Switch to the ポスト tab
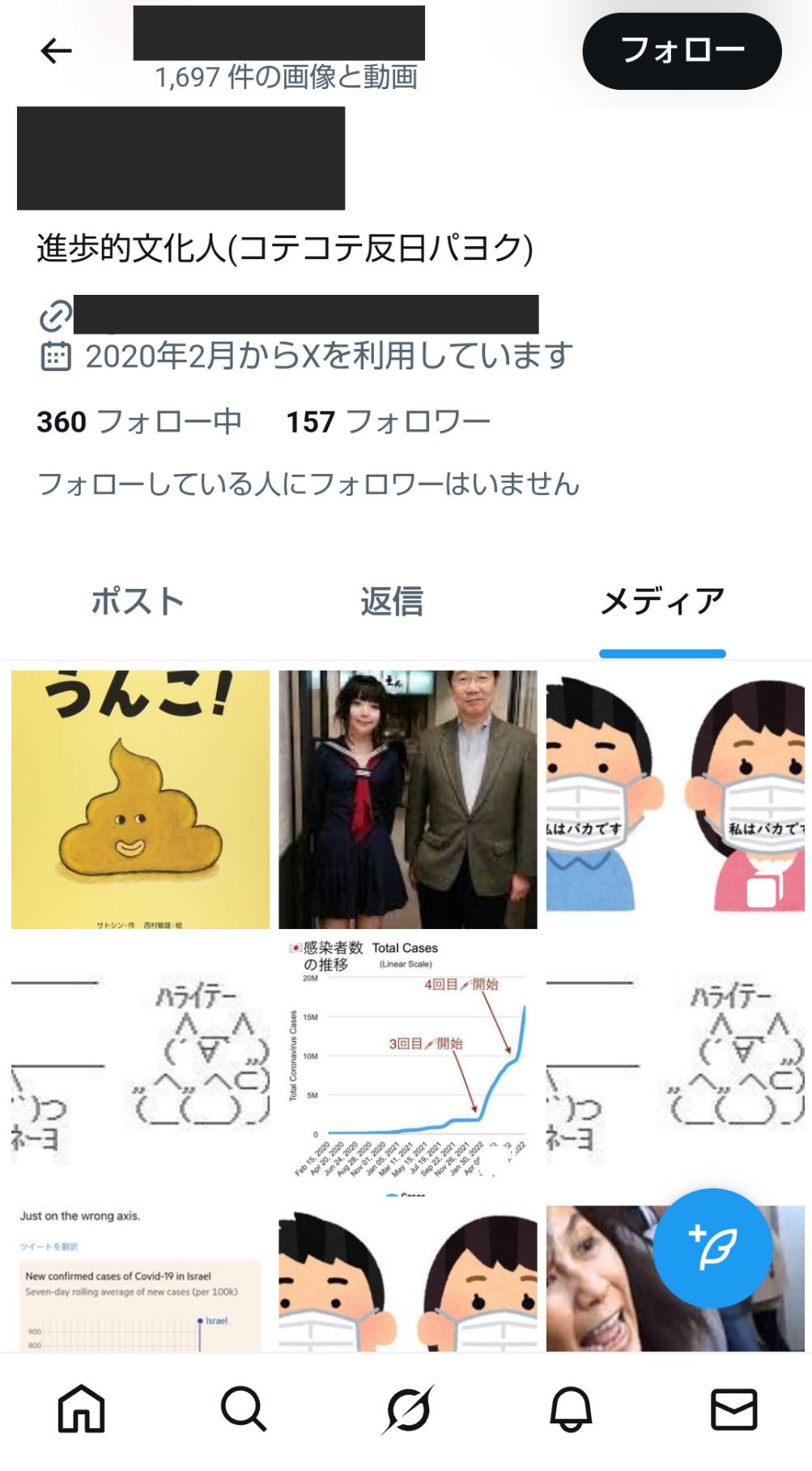812x1471 pixels. [x=138, y=602]
